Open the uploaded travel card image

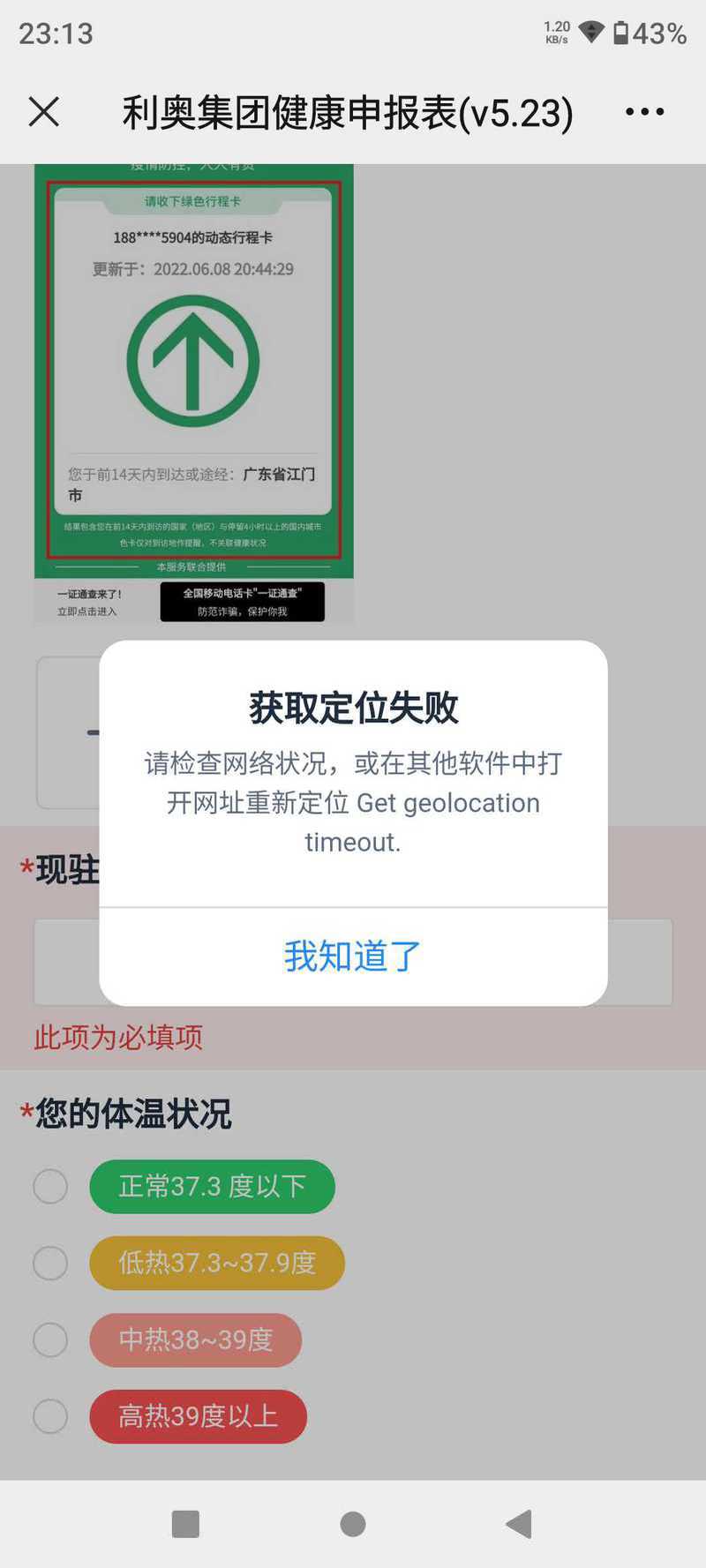pos(193,394)
